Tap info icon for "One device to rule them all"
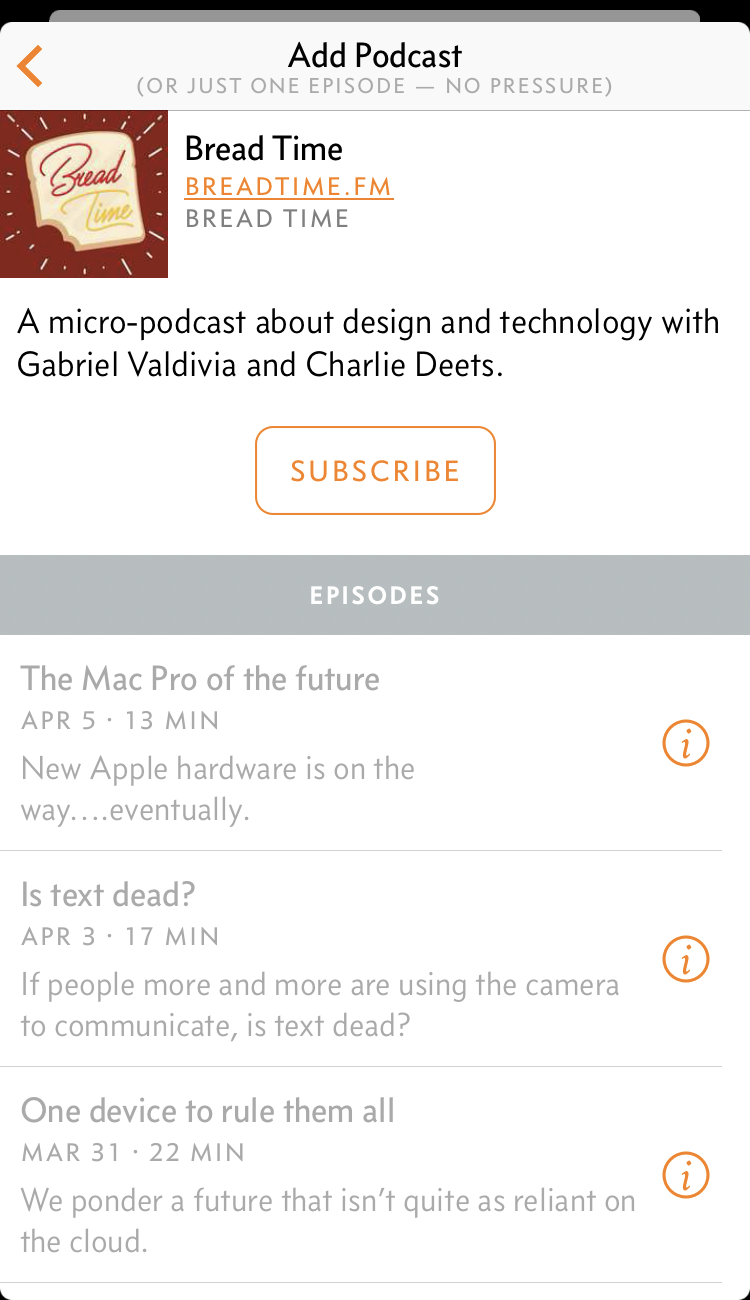750x1300 pixels. coord(686,1175)
